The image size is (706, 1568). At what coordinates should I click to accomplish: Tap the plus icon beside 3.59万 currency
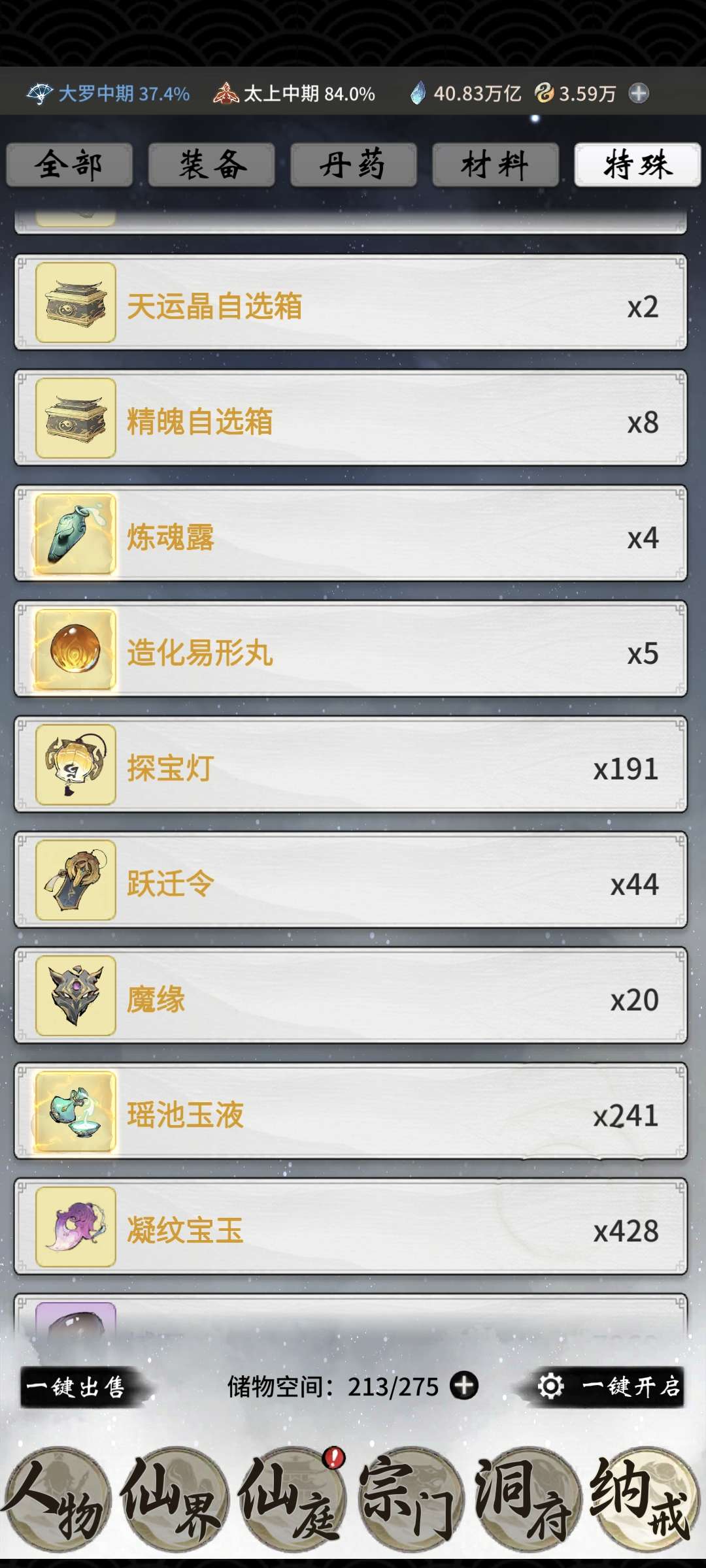click(x=639, y=93)
